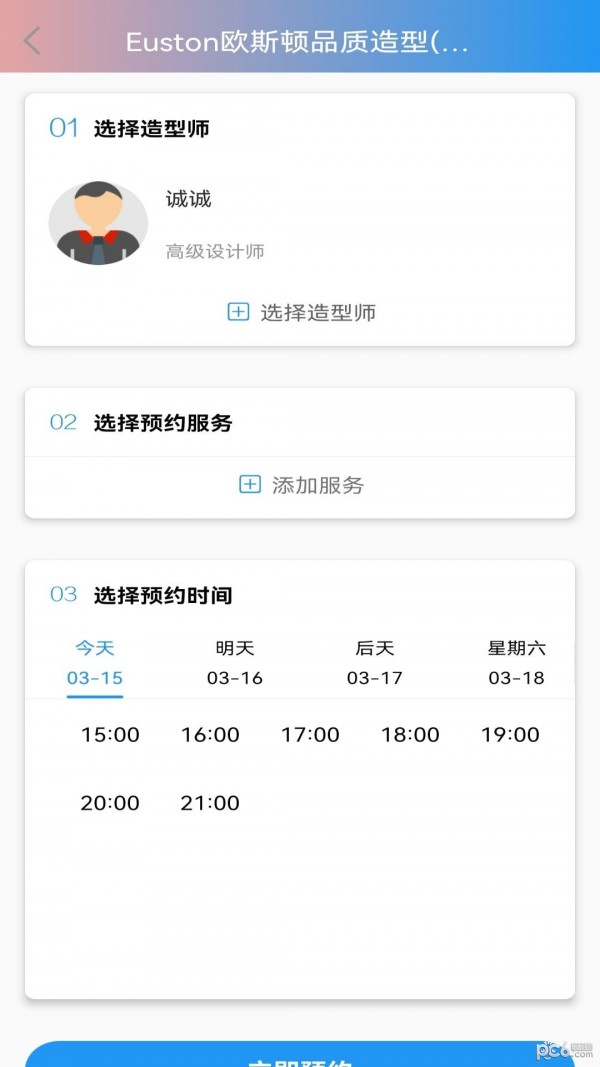
Task: Tap the blue 立即预约 button
Action: click(x=300, y=1056)
